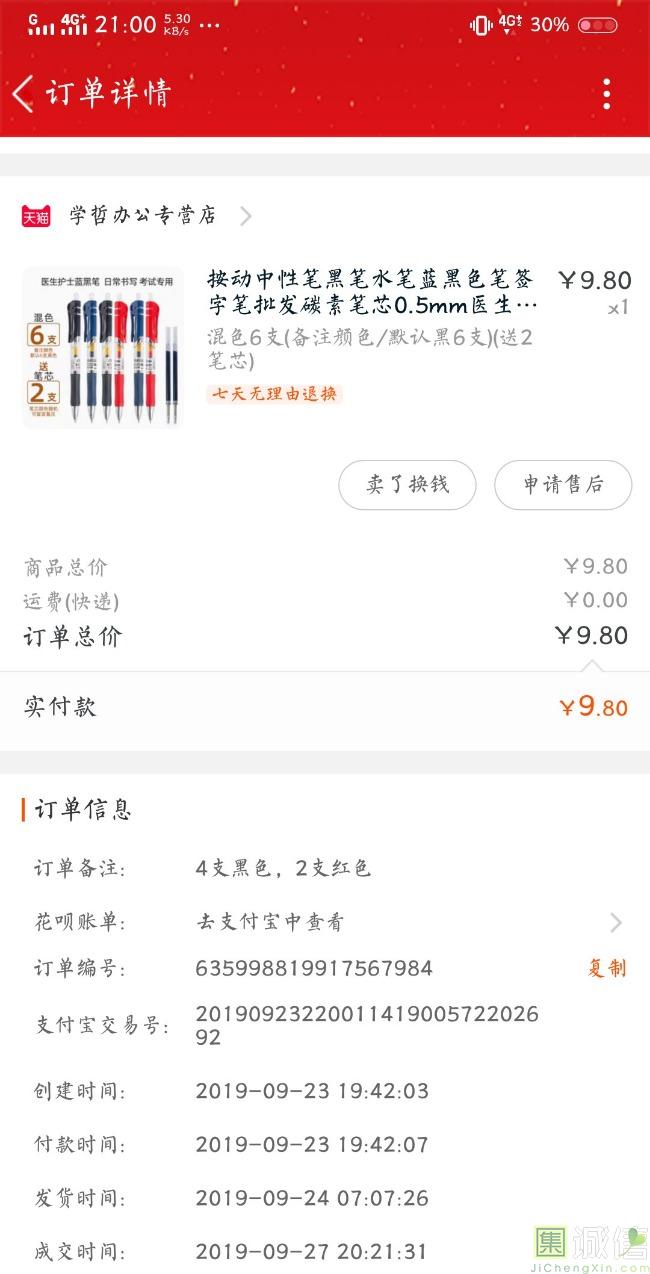
Task: Open the 学哲办公专营店 store page
Action: pos(142,215)
